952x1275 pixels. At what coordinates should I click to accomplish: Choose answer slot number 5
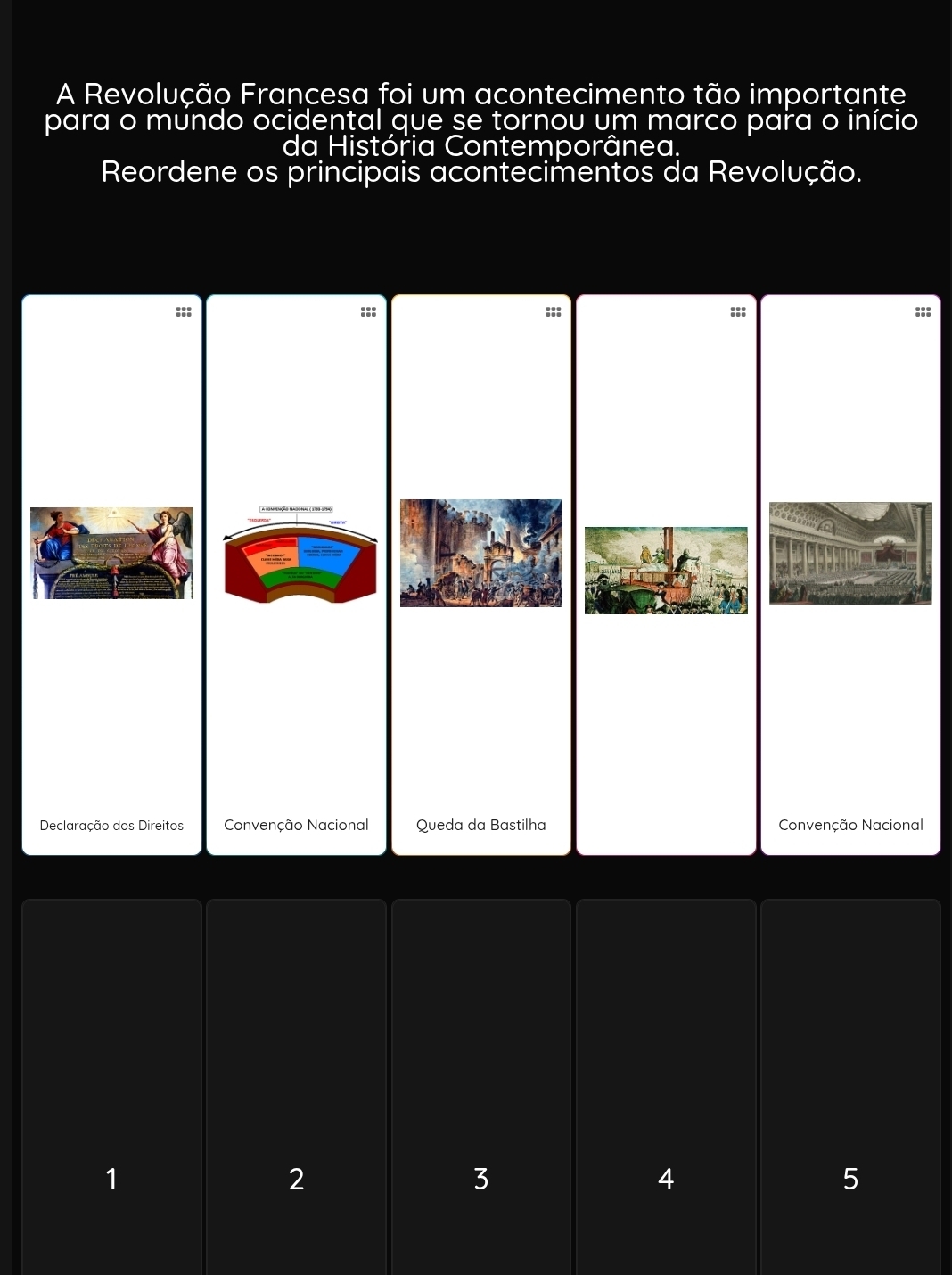click(x=850, y=1088)
